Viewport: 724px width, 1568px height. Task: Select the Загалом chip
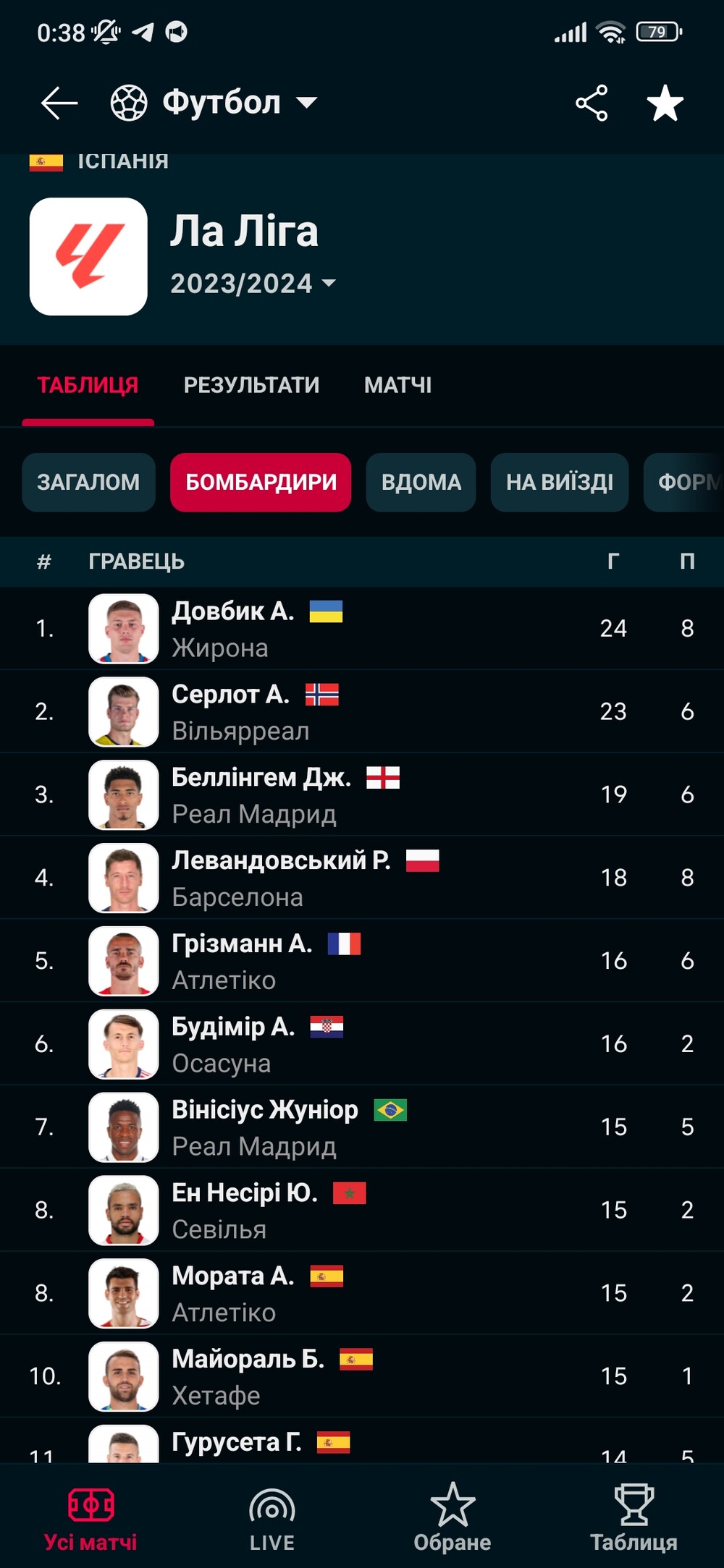[88, 482]
